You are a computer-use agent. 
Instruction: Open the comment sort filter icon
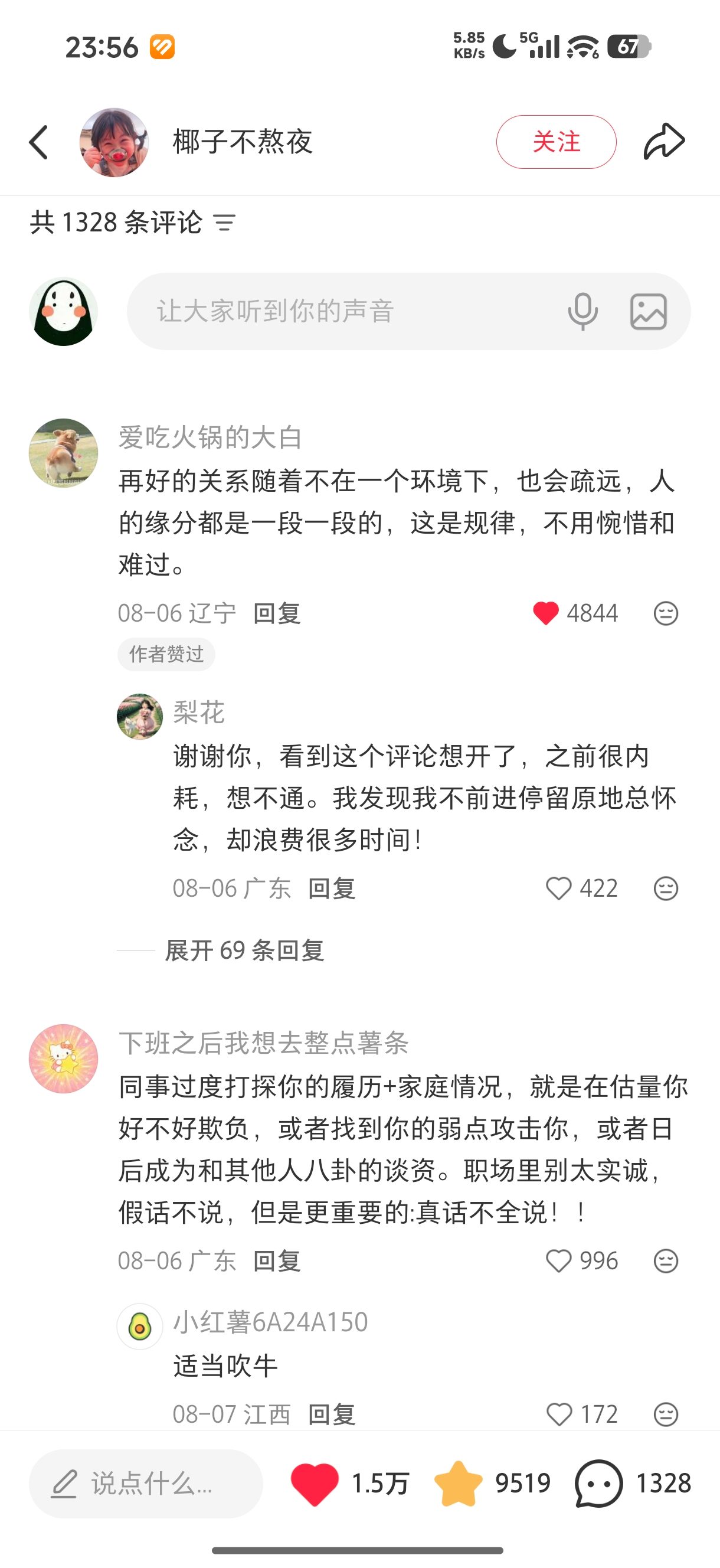point(225,223)
